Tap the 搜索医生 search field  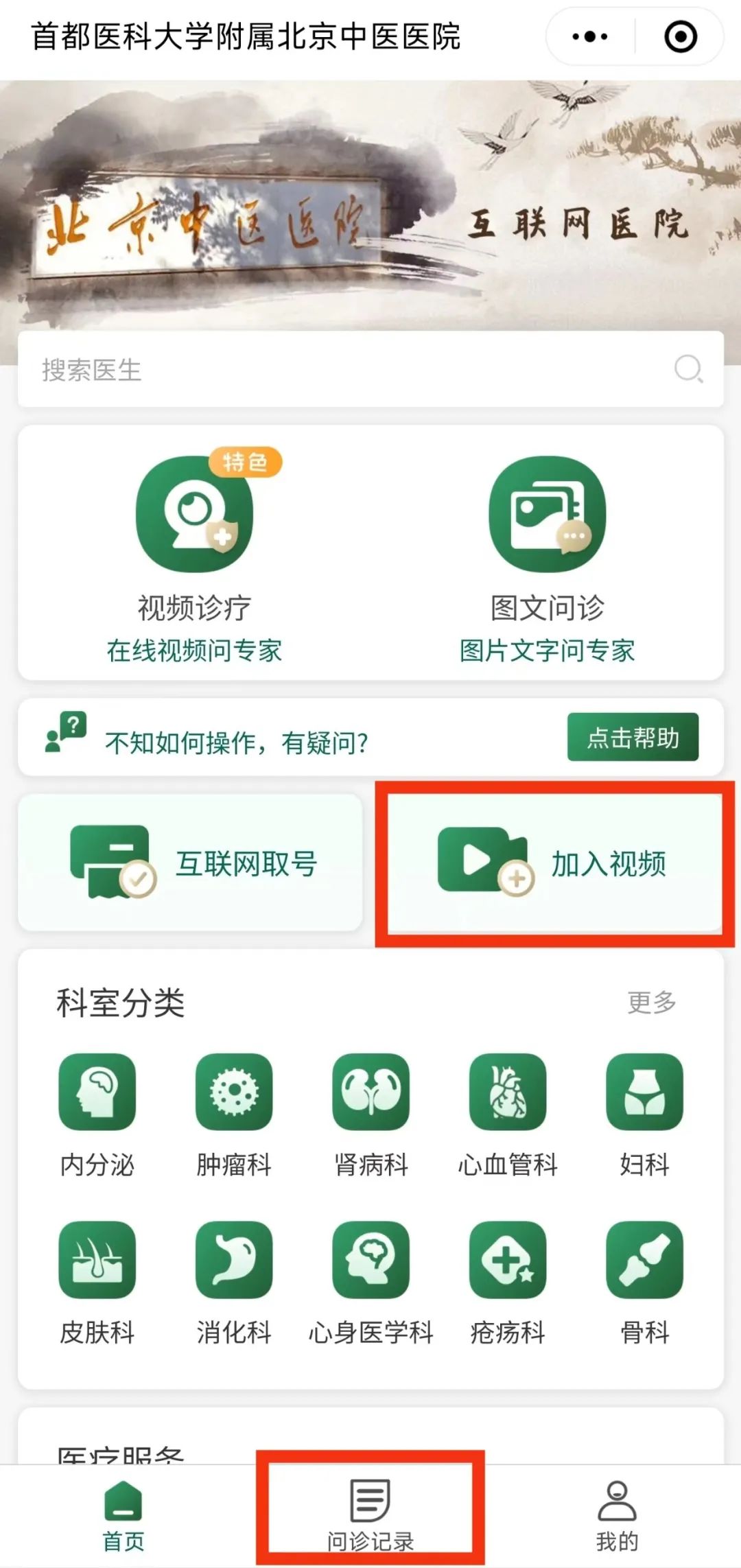pyautogui.click(x=357, y=370)
